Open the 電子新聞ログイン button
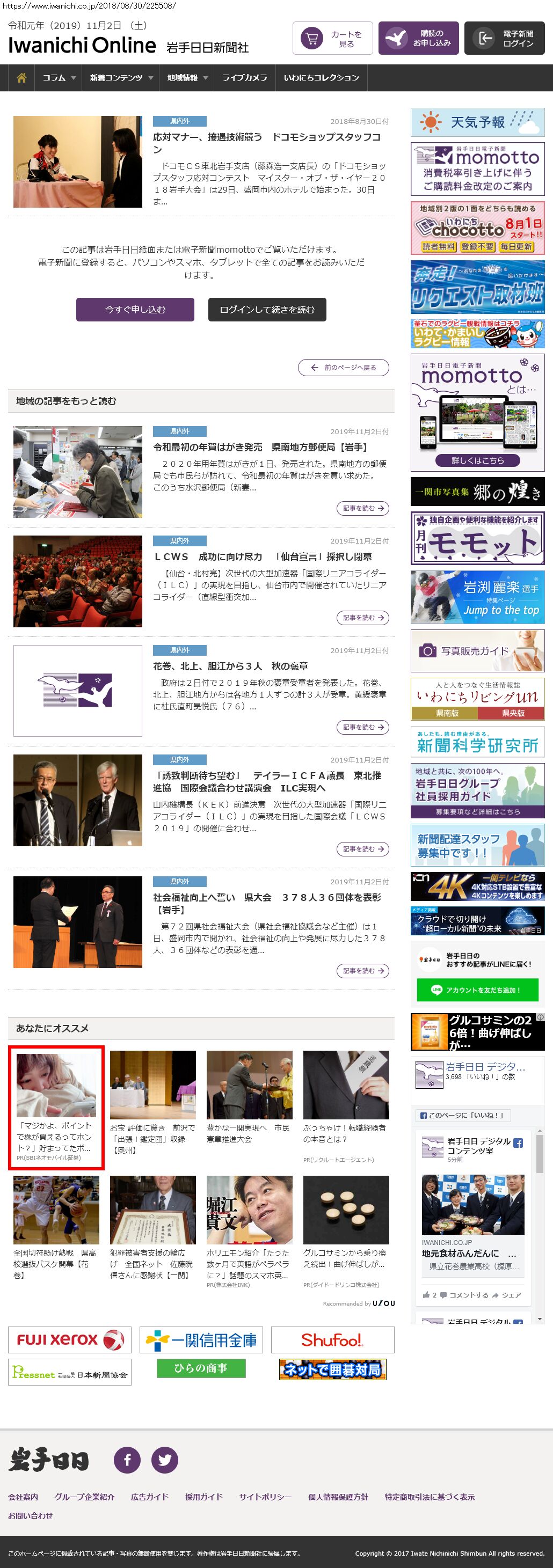The image size is (553, 1568). pyautogui.click(x=504, y=38)
